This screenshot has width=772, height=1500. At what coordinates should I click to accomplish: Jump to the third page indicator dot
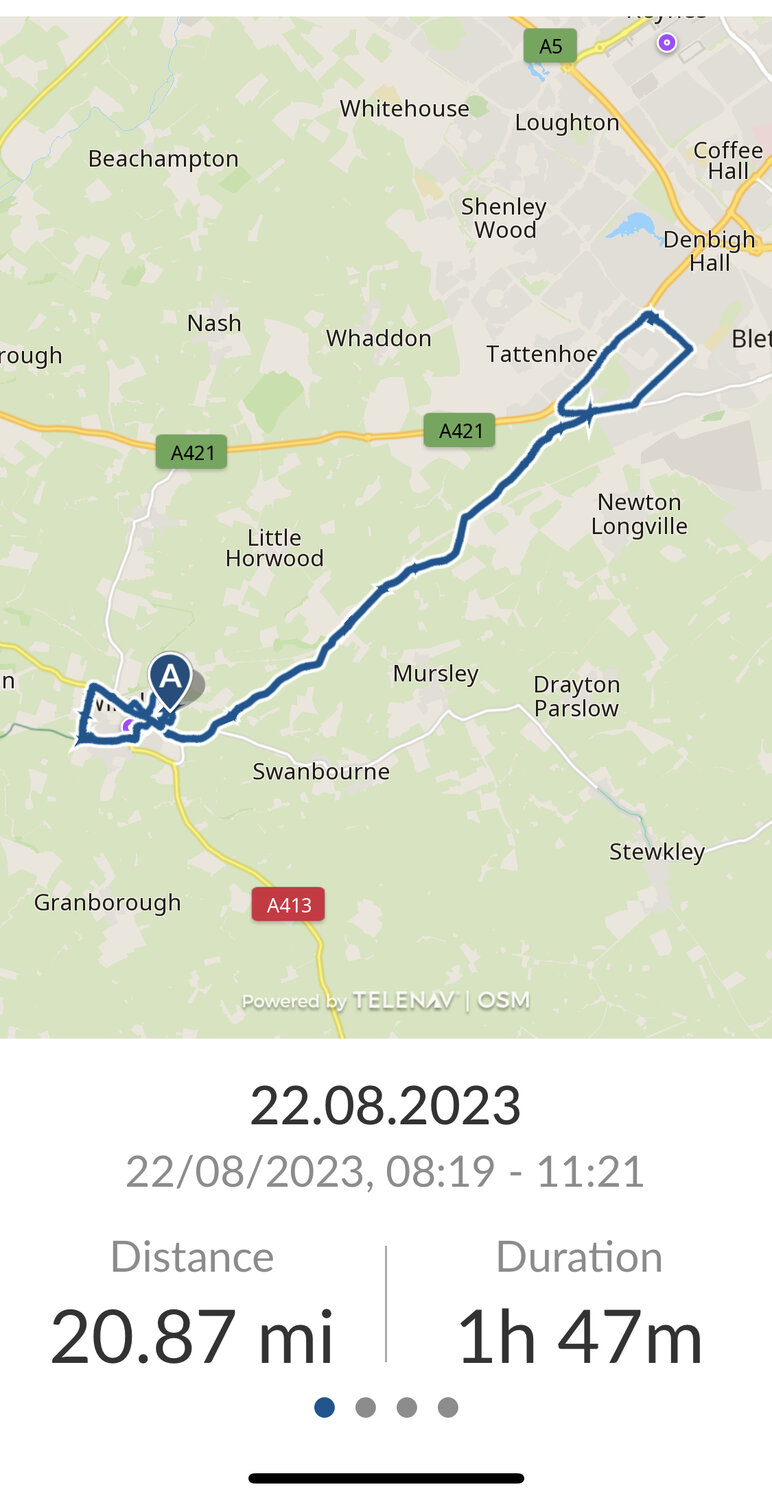(x=406, y=1407)
